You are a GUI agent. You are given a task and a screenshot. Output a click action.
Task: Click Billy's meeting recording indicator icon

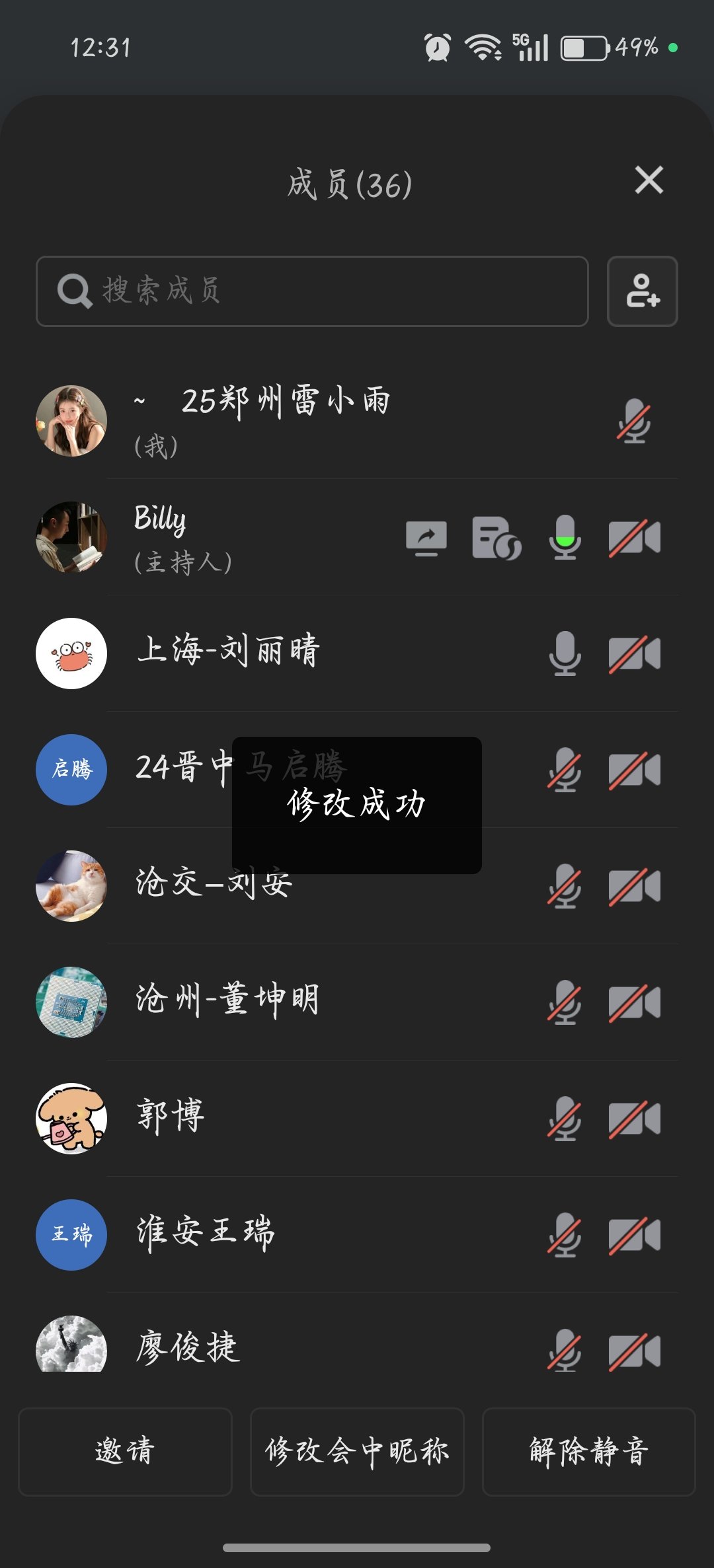(495, 537)
